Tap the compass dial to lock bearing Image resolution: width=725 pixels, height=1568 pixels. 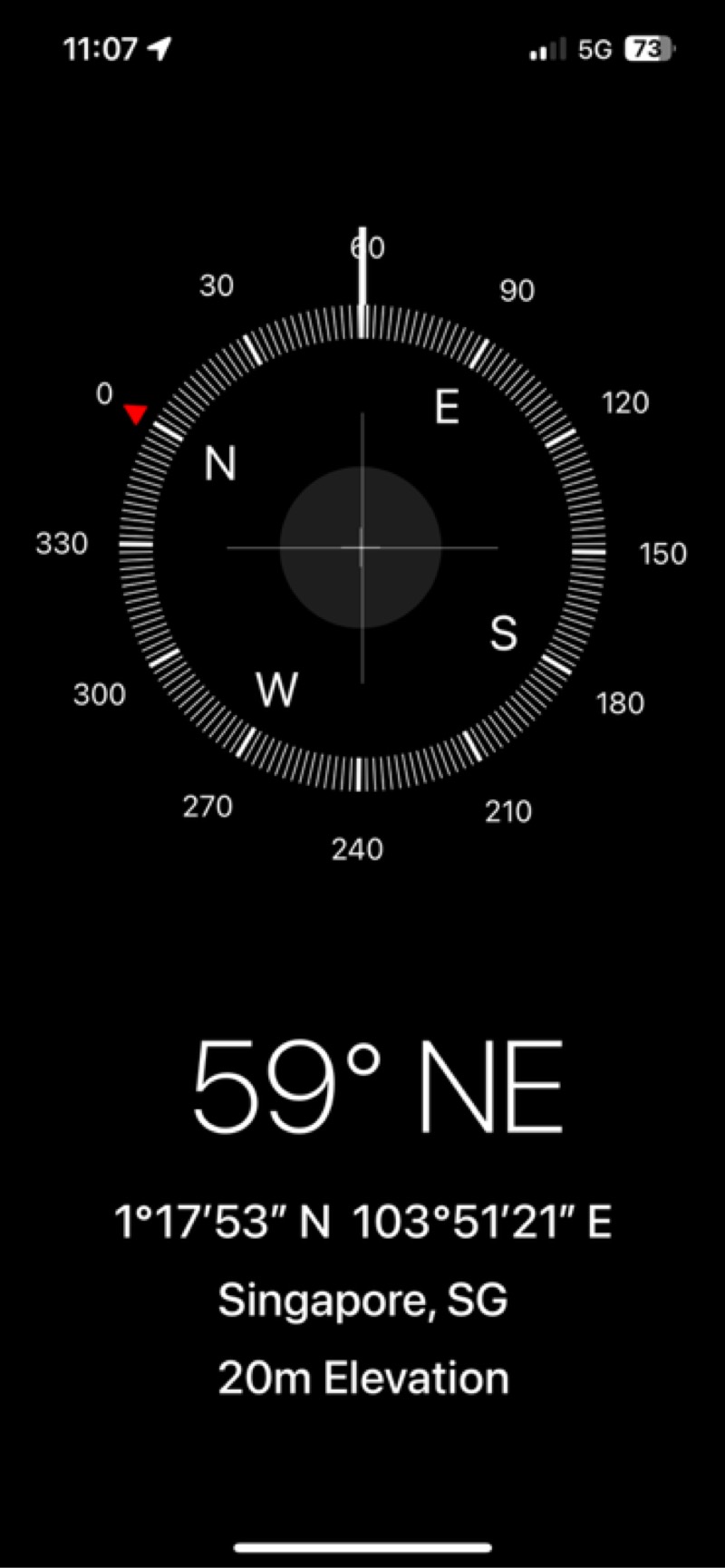click(362, 547)
